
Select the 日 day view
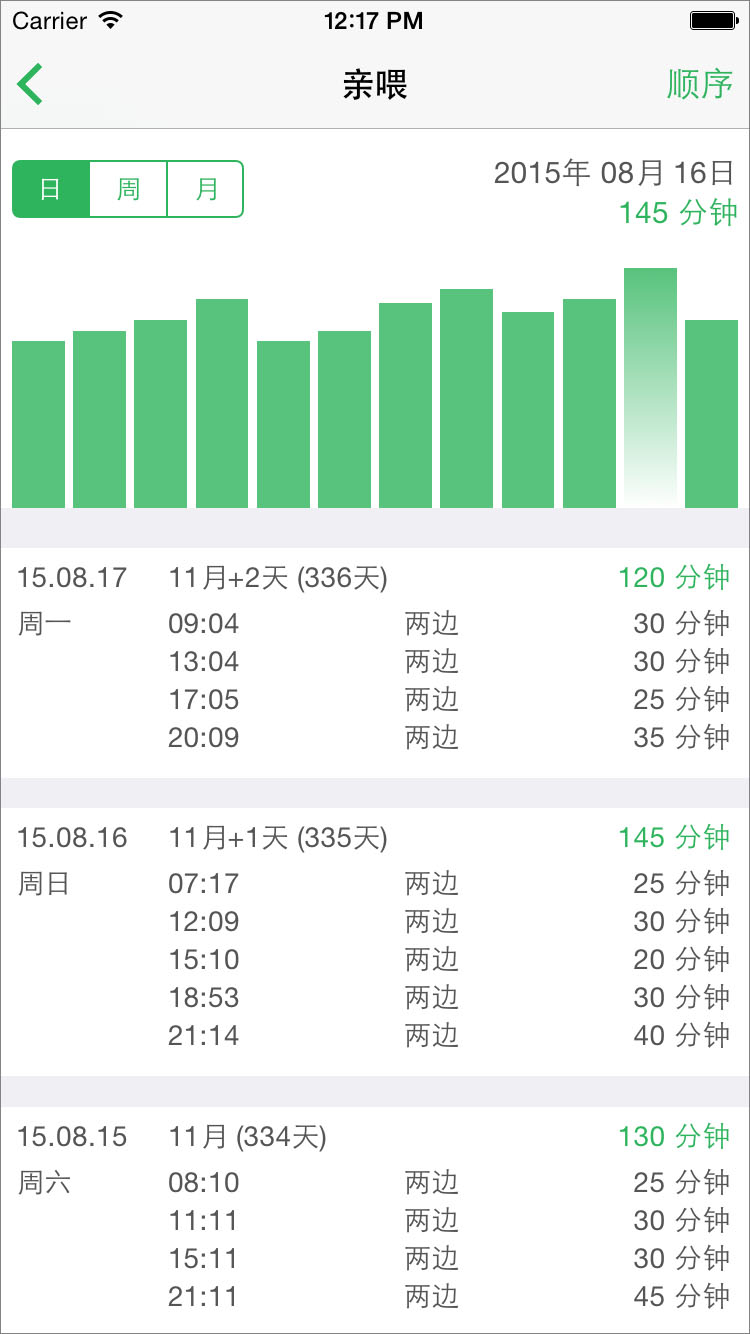(51, 189)
